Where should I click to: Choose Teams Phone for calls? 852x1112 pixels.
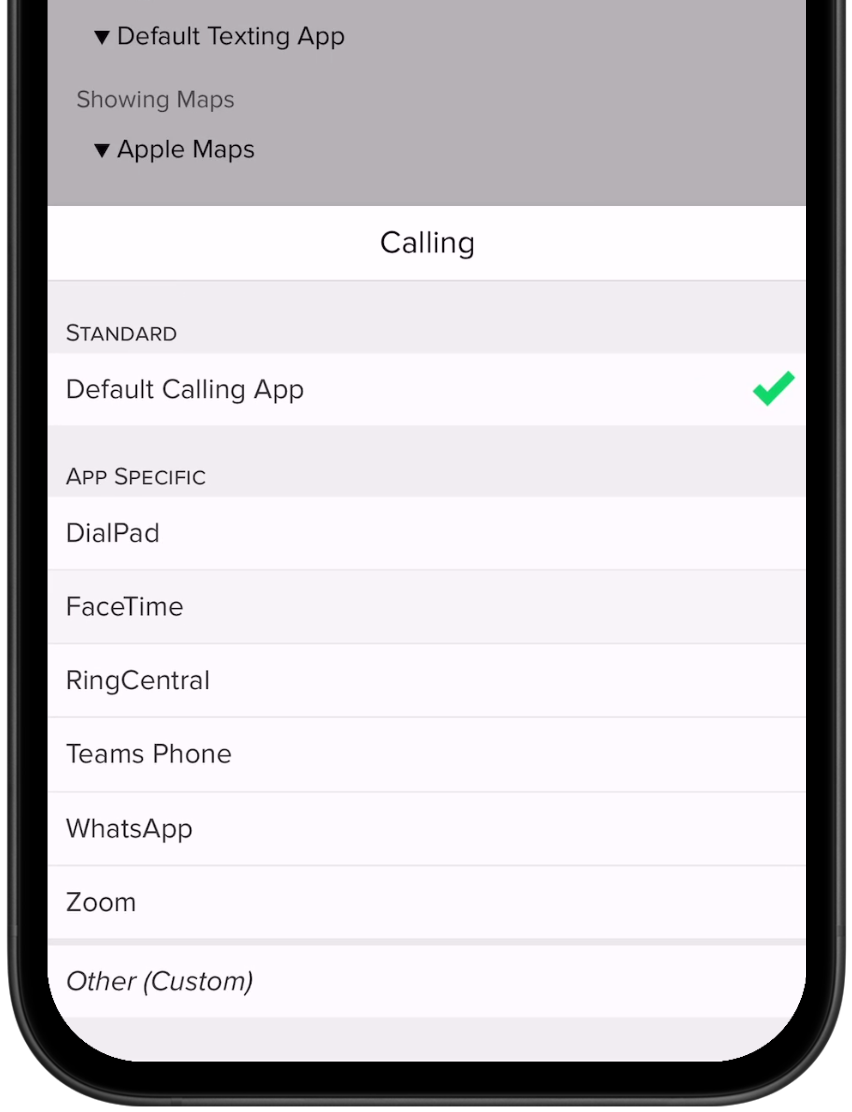tap(149, 754)
